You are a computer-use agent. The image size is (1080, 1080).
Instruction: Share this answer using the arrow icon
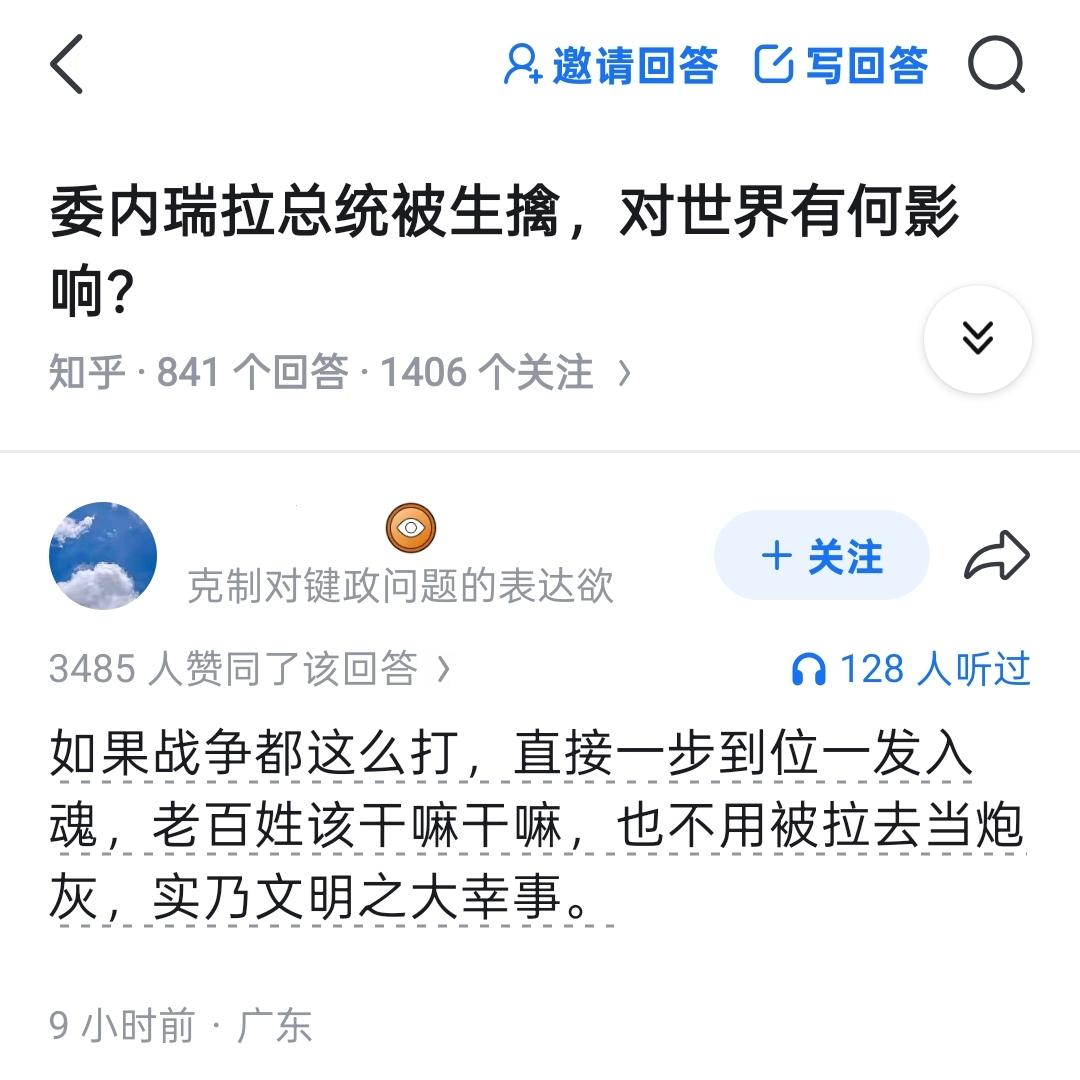coord(996,556)
